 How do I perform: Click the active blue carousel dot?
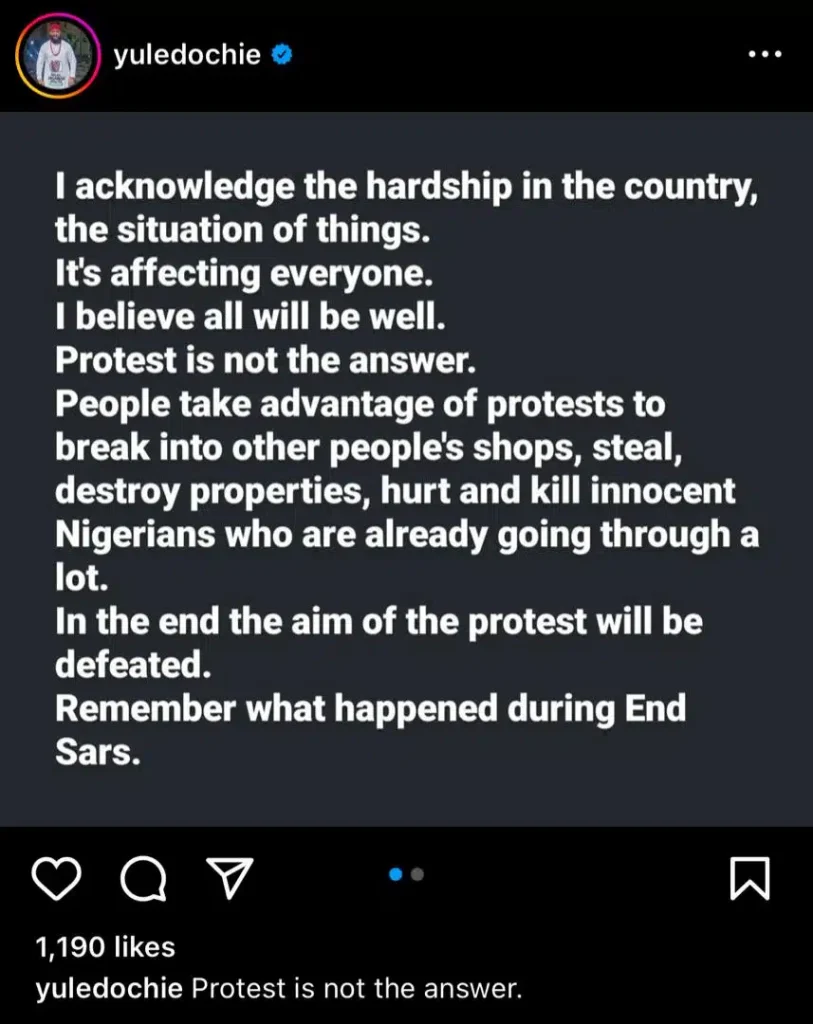(398, 873)
